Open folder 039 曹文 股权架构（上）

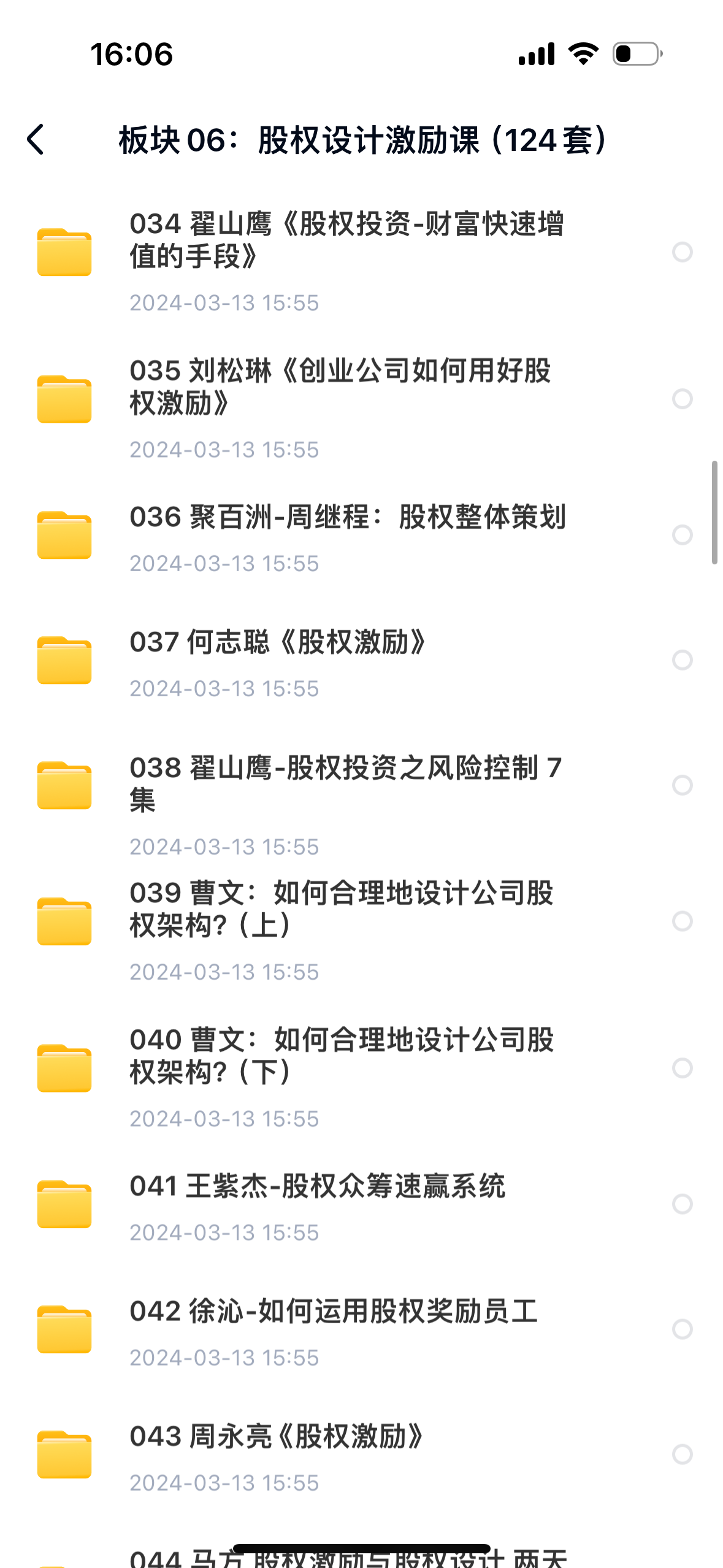click(x=341, y=909)
